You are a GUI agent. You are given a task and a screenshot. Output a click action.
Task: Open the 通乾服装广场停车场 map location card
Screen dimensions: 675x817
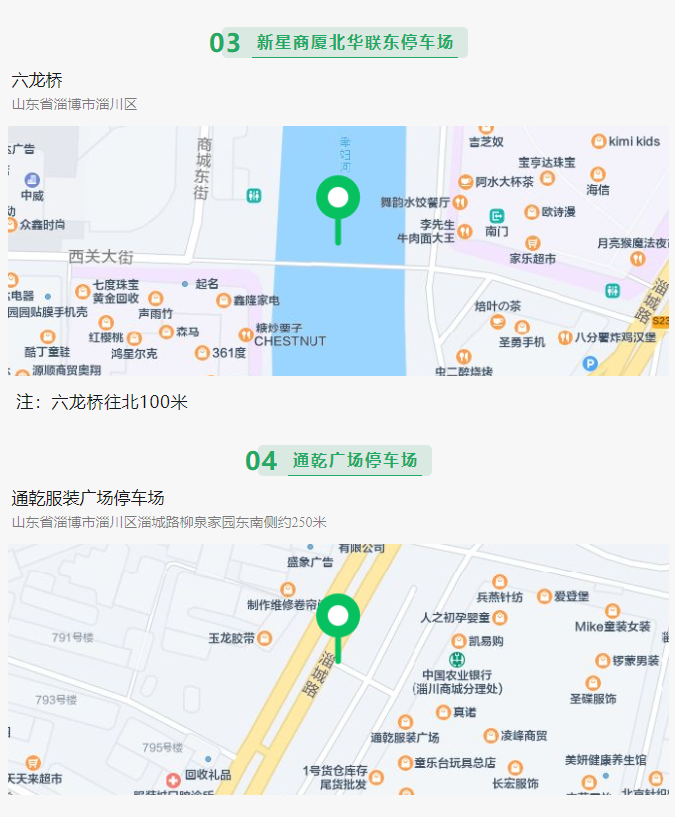tap(338, 668)
